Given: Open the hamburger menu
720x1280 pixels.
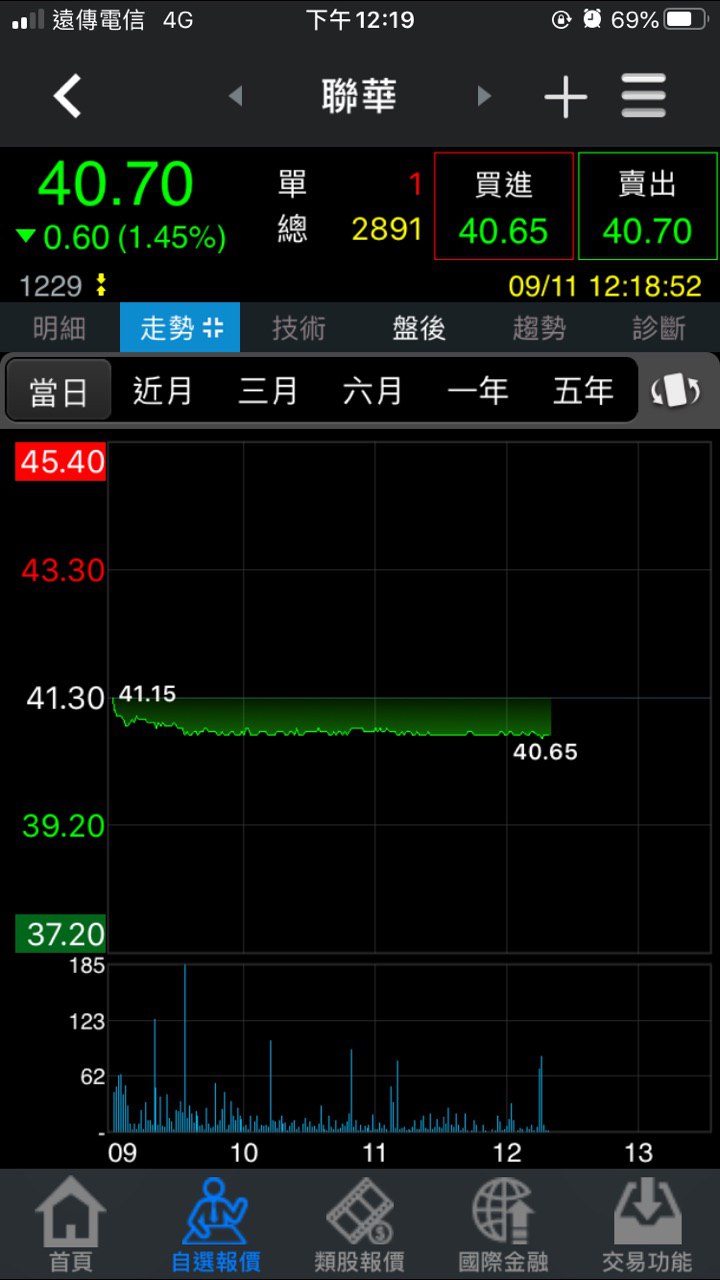Looking at the screenshot, I should coord(643,97).
